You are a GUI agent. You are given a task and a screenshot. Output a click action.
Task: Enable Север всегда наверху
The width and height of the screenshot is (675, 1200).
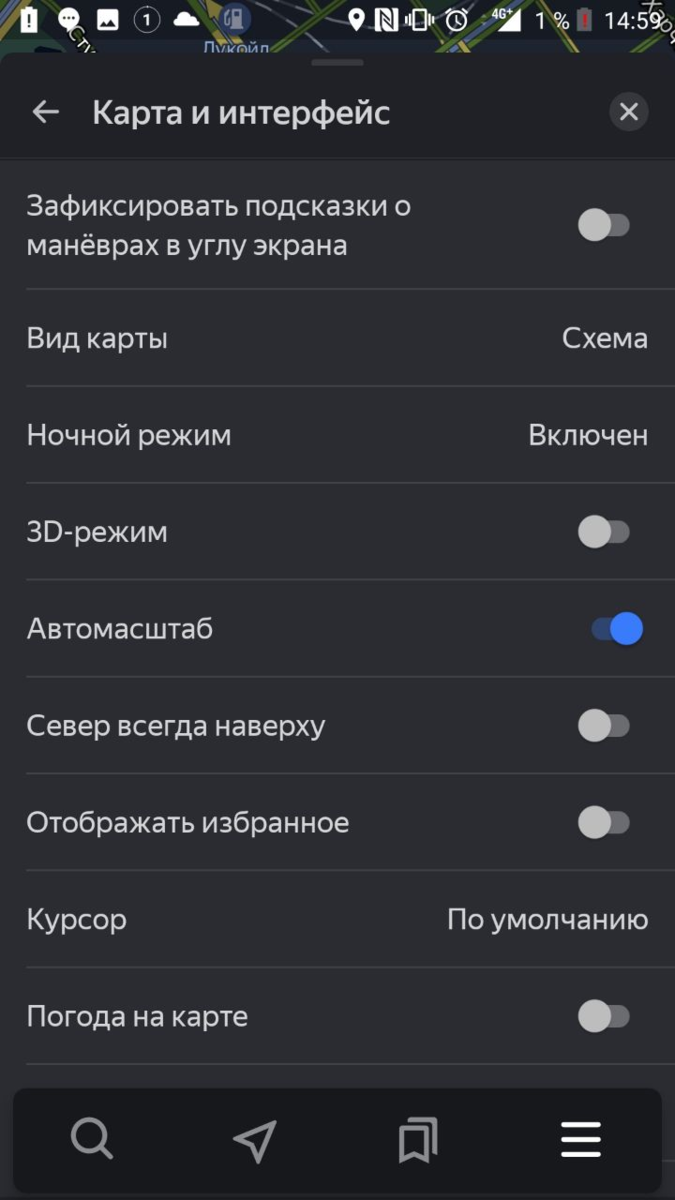pyautogui.click(x=604, y=726)
